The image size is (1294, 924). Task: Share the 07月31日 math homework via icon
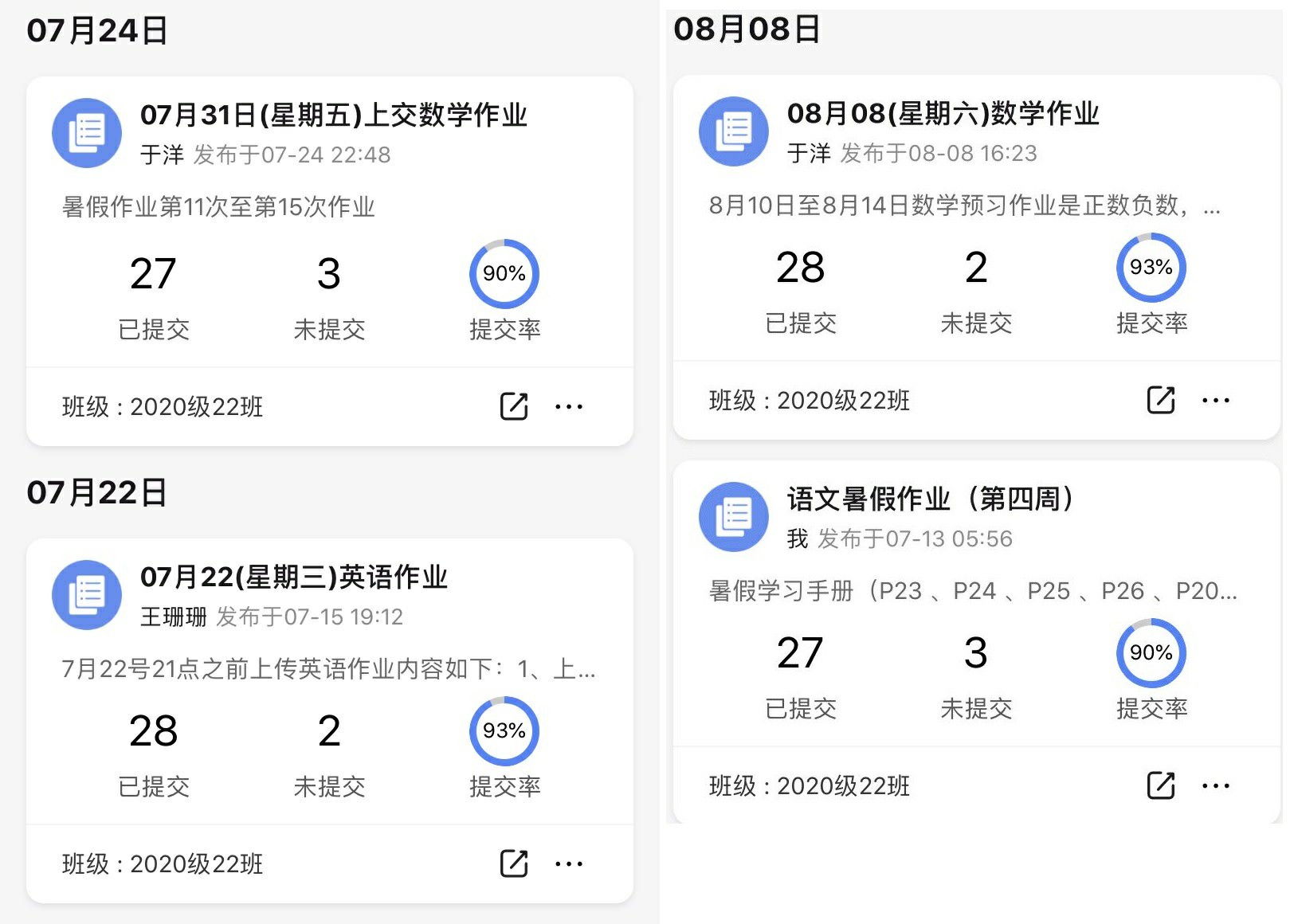pos(514,406)
